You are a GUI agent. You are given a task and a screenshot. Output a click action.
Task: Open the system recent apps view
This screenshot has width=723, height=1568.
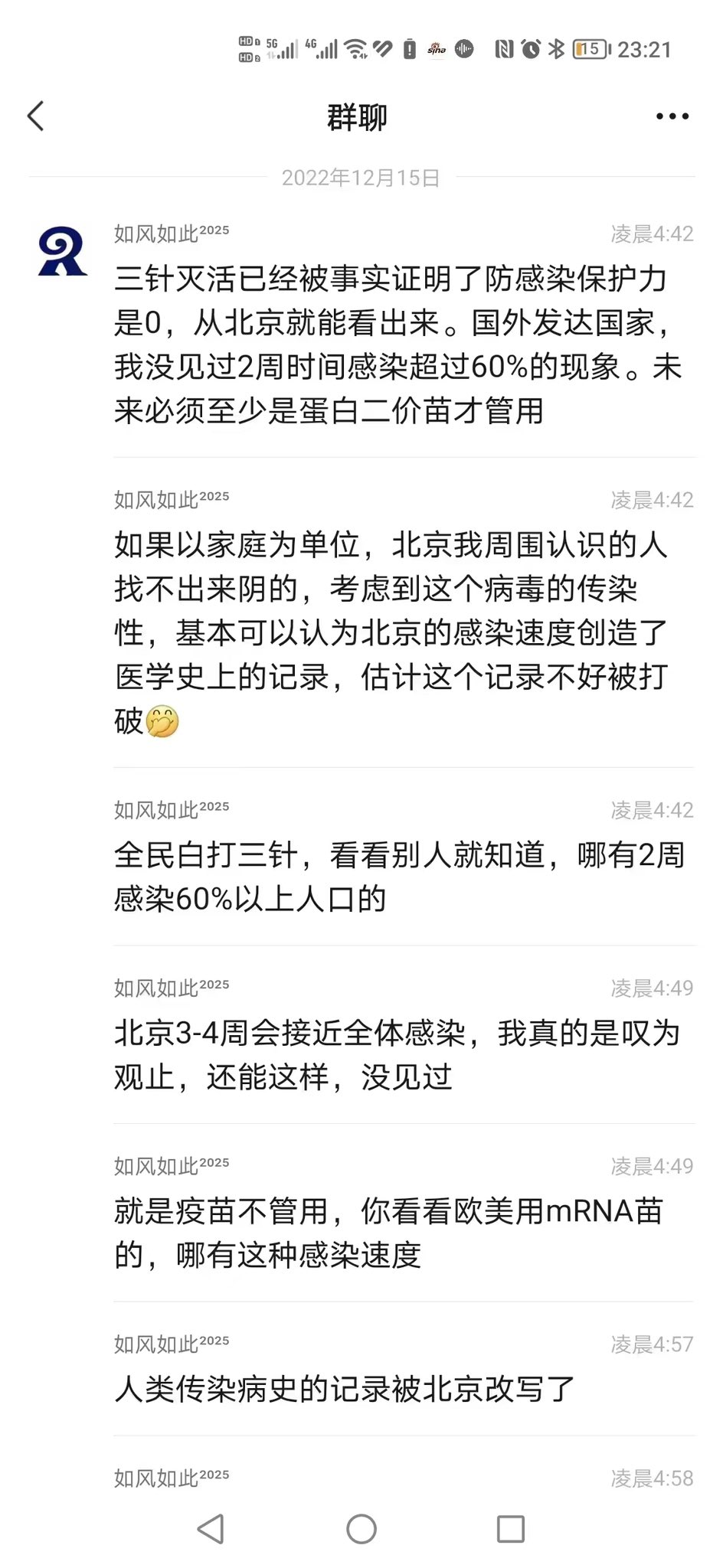pyautogui.click(x=510, y=1529)
